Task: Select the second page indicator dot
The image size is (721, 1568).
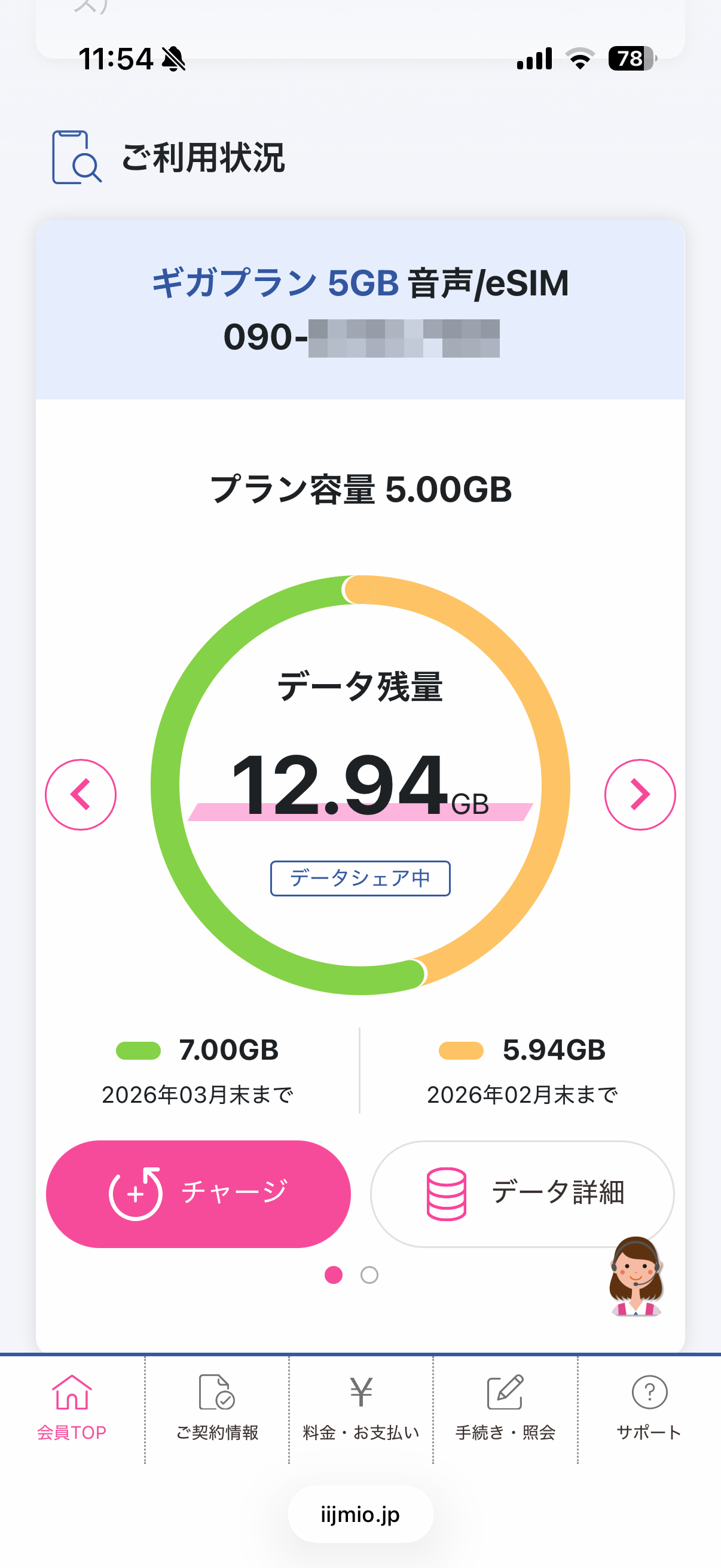Action: (368, 1276)
